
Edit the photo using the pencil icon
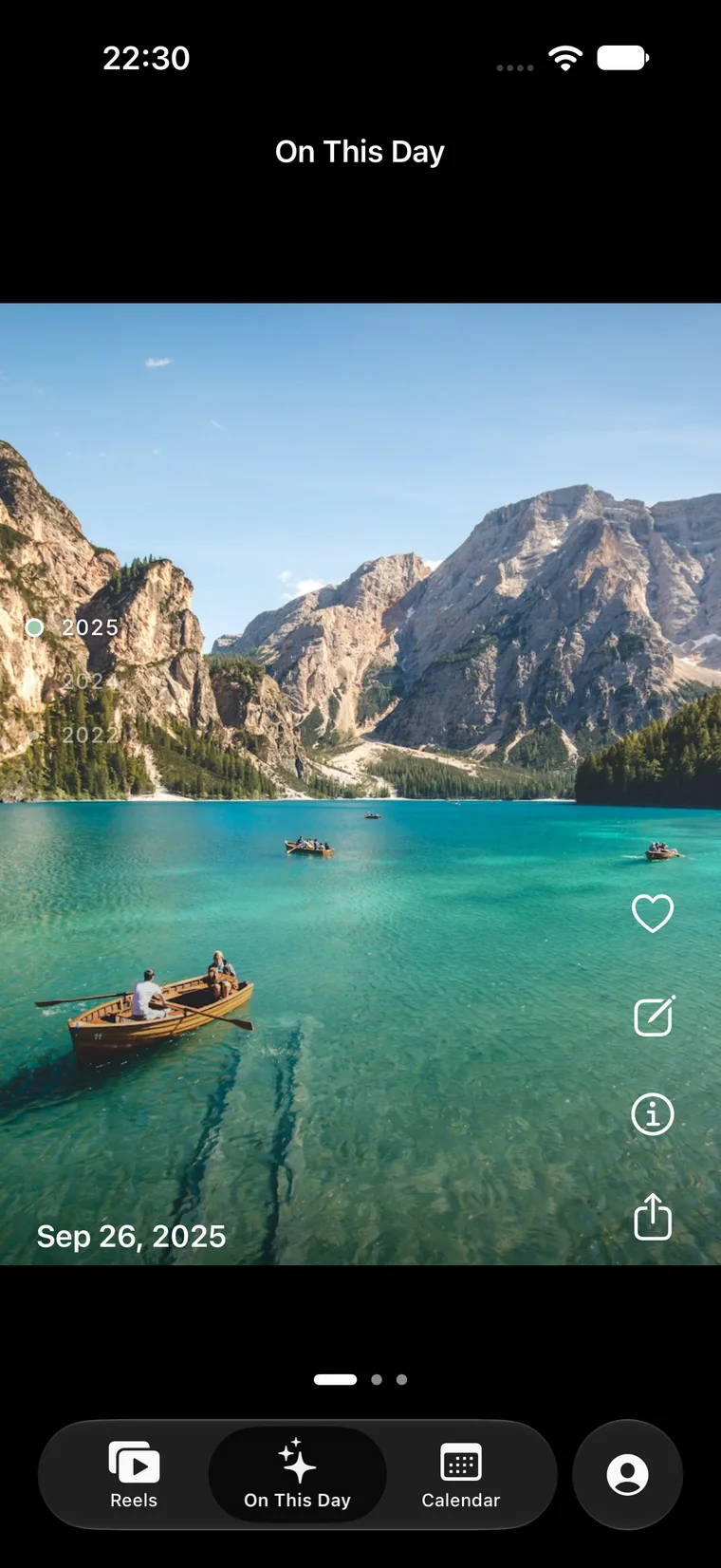click(655, 1016)
